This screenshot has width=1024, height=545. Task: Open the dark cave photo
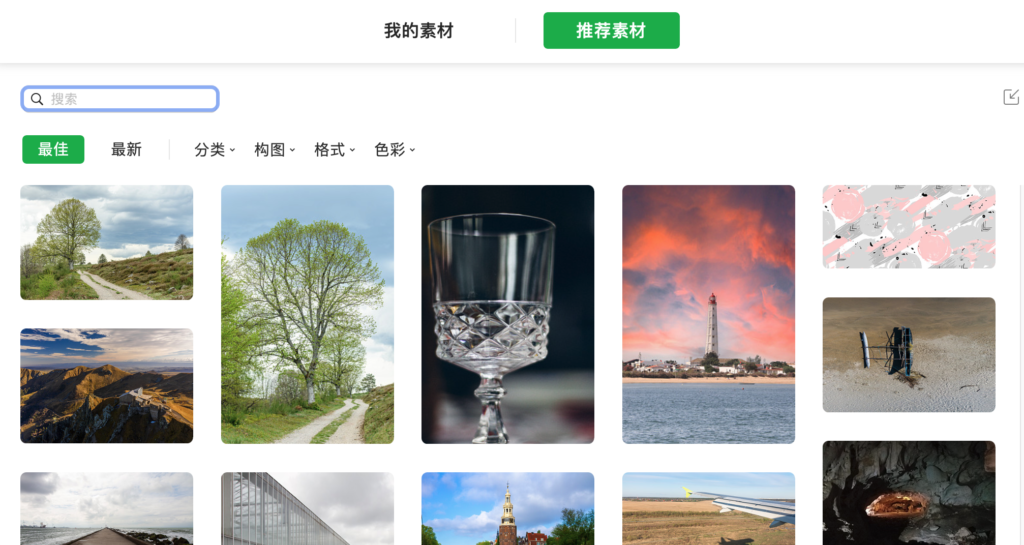pyautogui.click(x=908, y=492)
